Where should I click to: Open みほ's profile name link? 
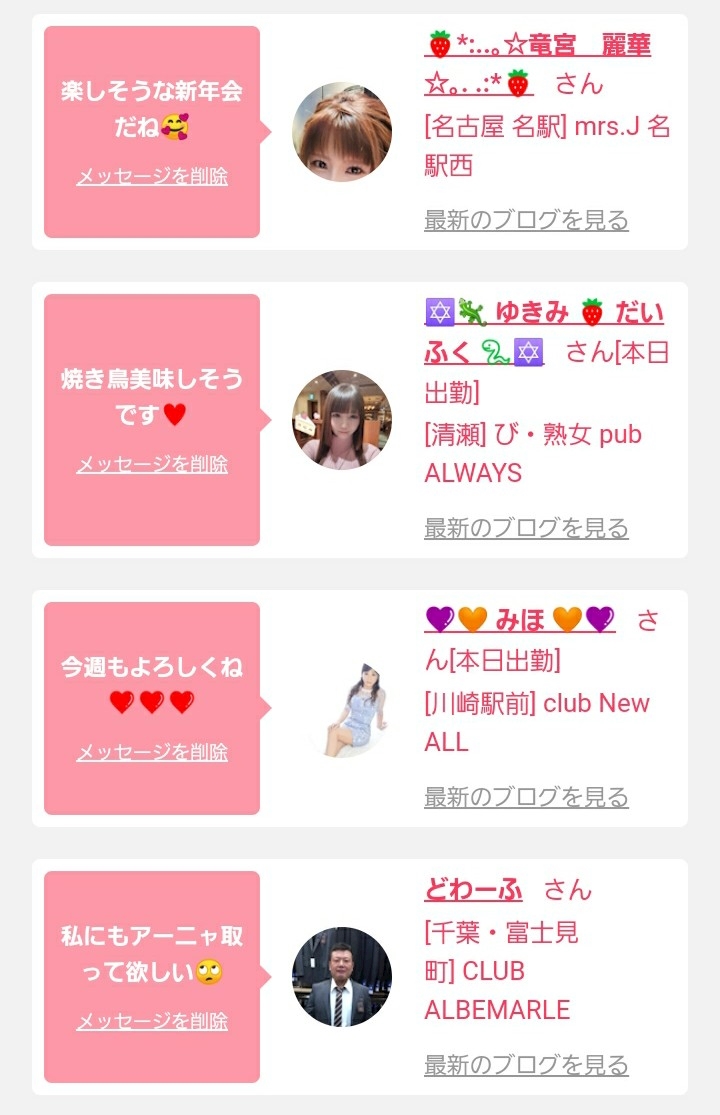click(519, 621)
